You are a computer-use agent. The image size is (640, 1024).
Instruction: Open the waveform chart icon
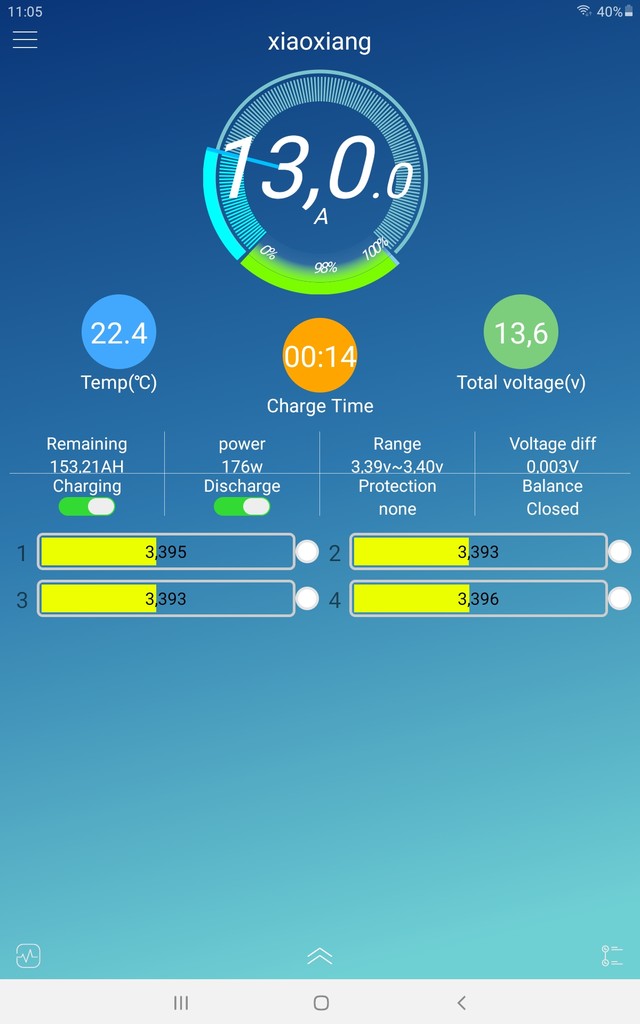tap(28, 955)
